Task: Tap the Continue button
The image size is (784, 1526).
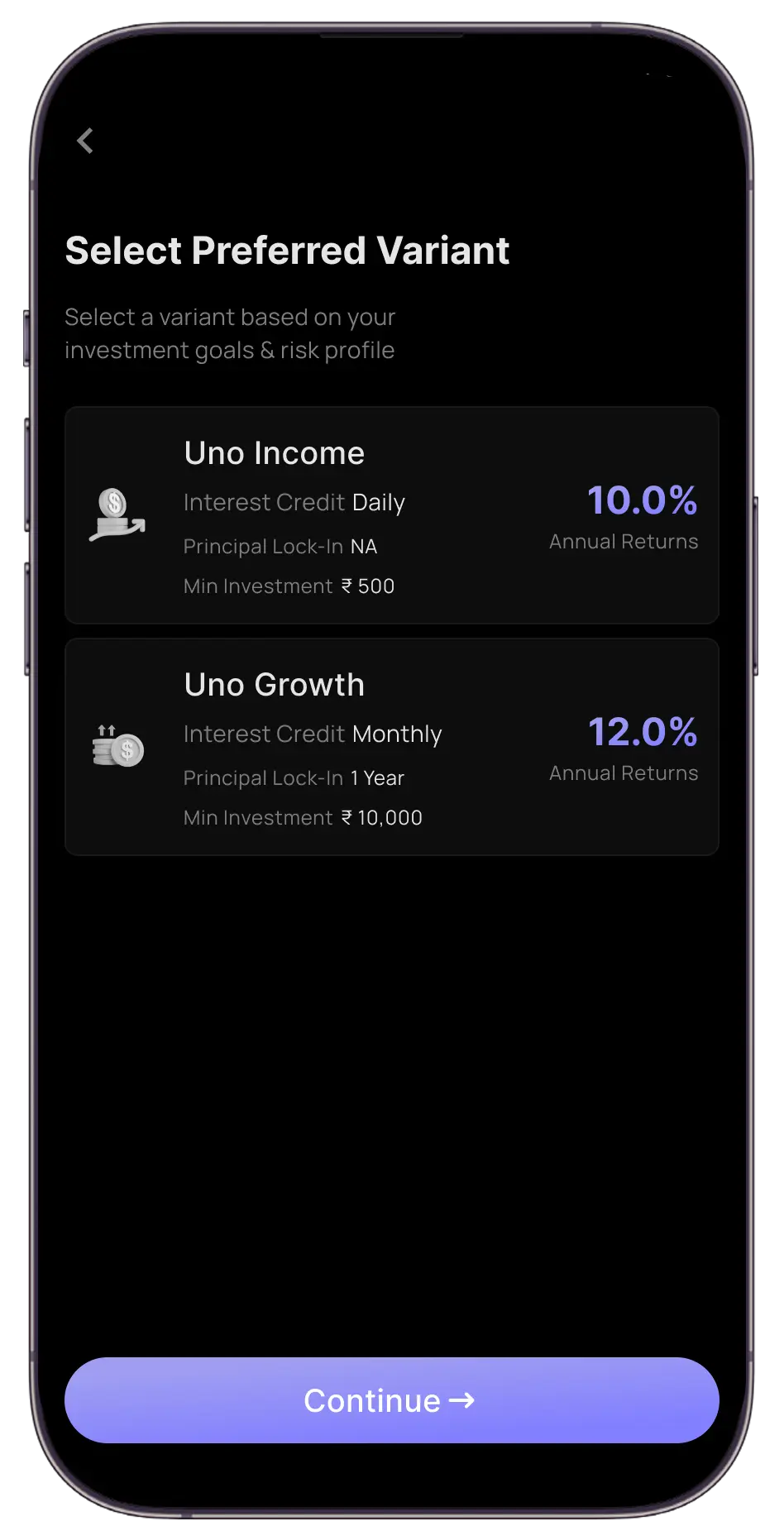Action: click(392, 1400)
